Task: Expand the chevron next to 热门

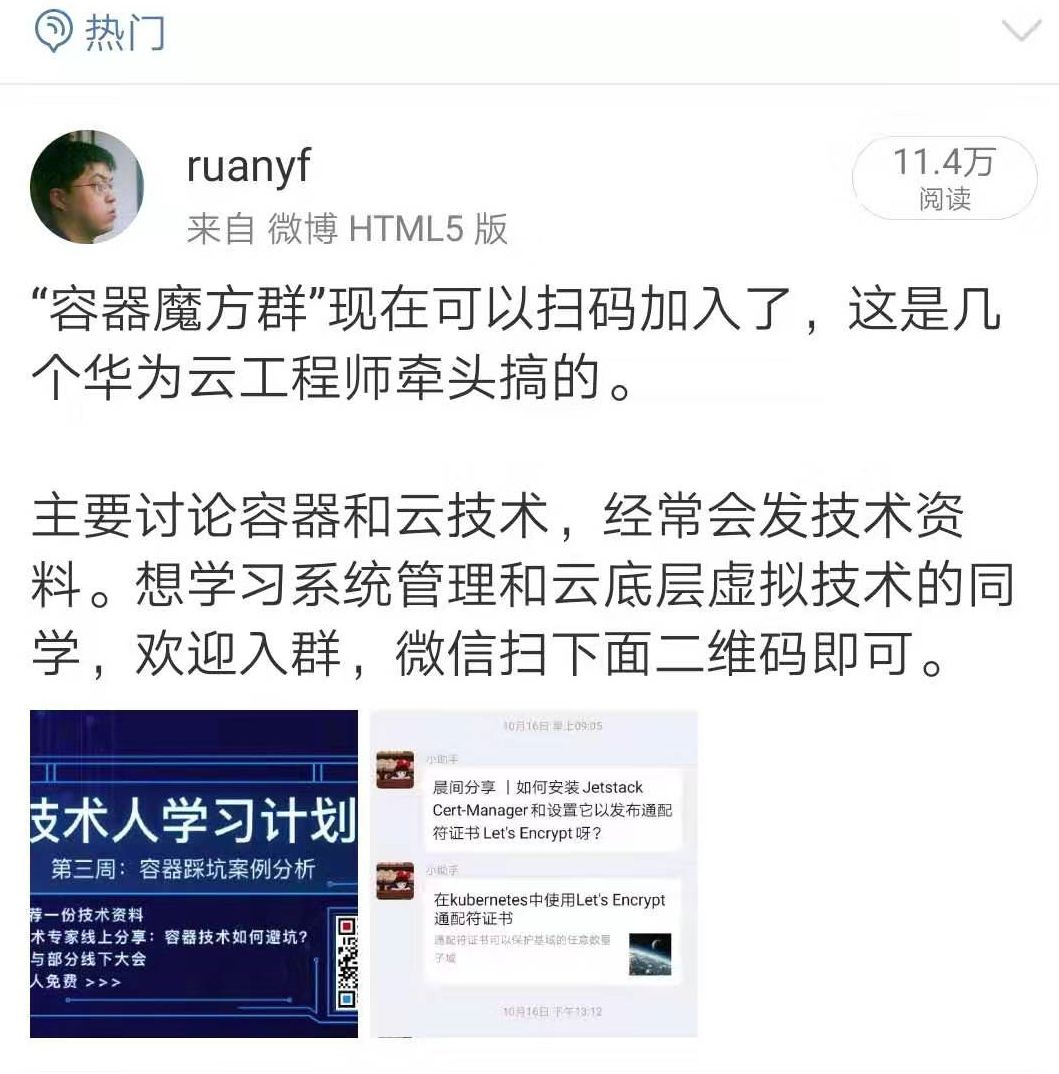Action: 1021,31
